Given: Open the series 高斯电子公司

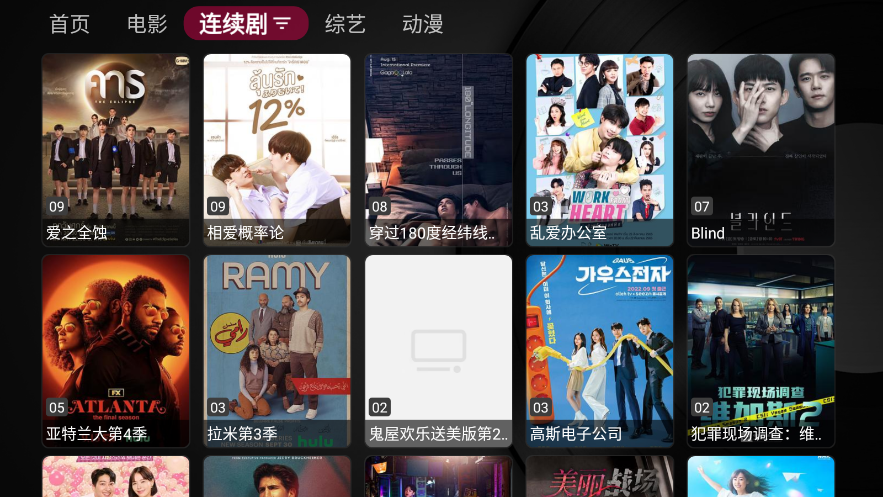Looking at the screenshot, I should click(x=600, y=350).
